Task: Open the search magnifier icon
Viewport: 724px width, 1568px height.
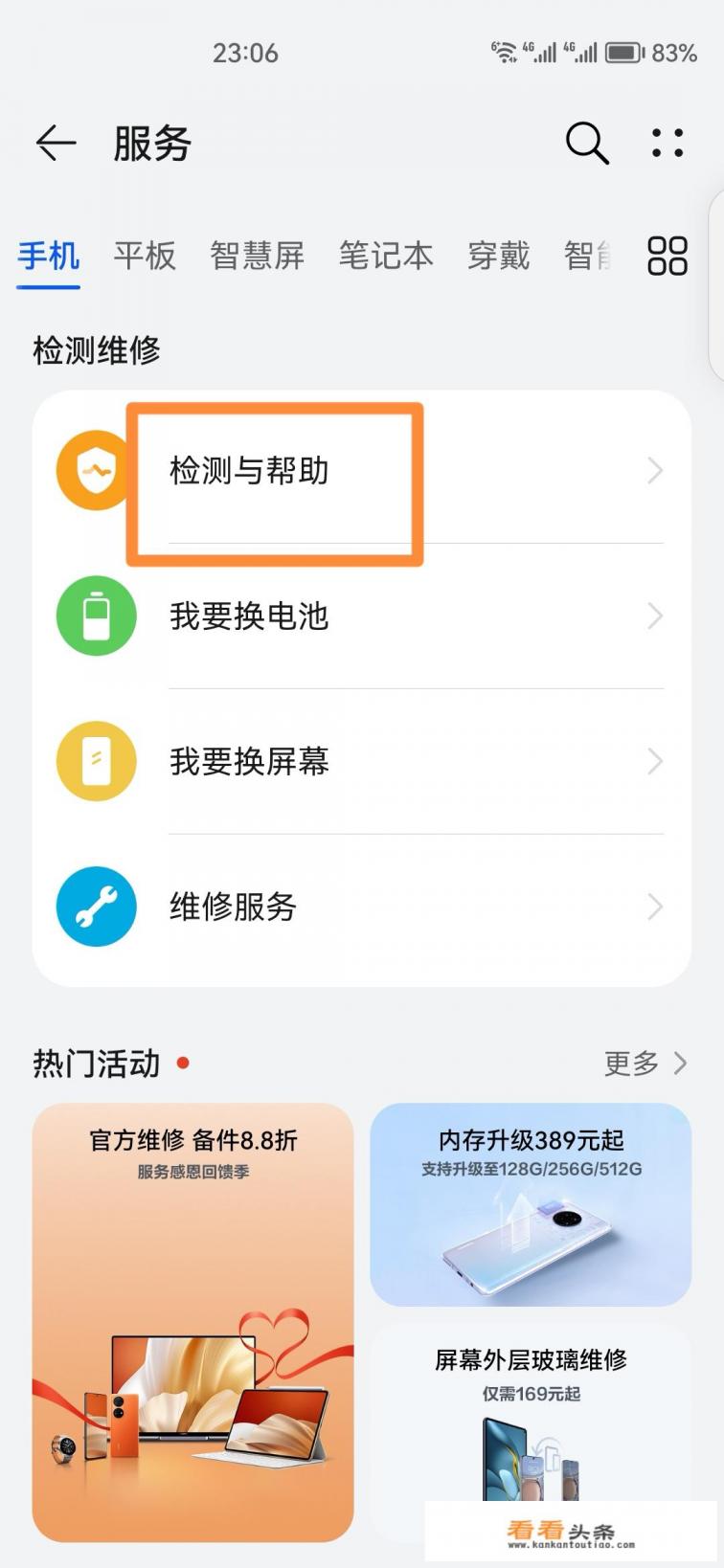Action: pyautogui.click(x=587, y=144)
